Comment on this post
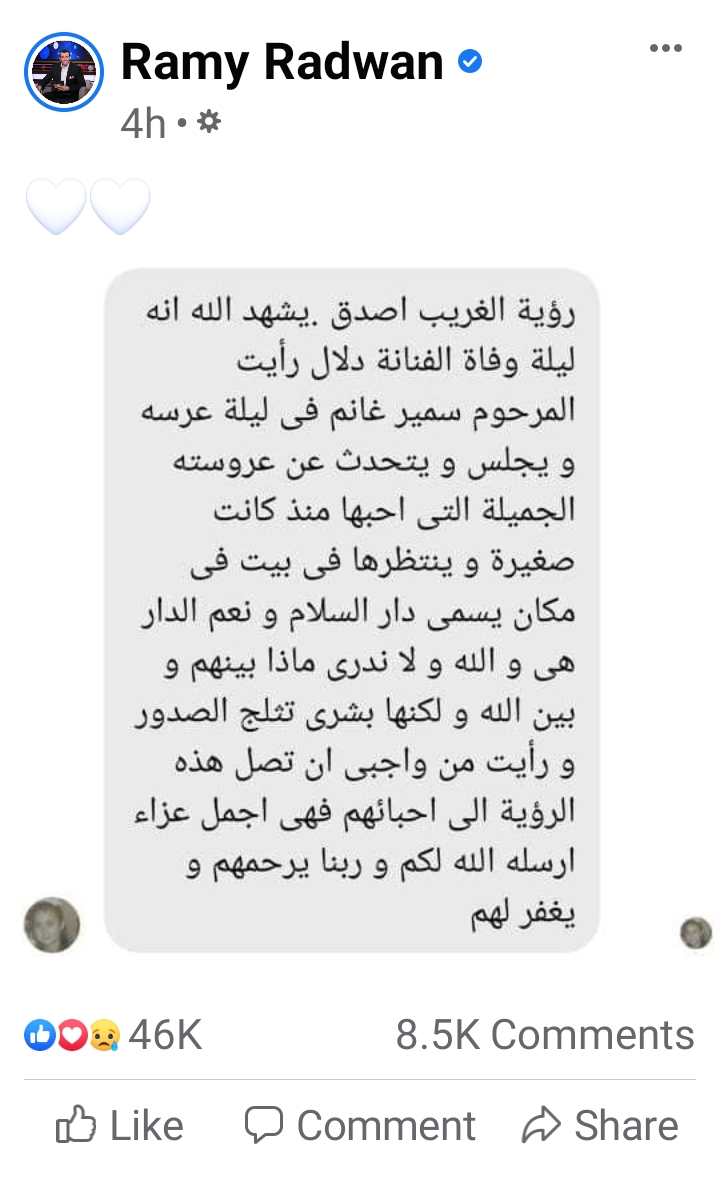Screen dimensions: 720x1179 coord(360,1126)
